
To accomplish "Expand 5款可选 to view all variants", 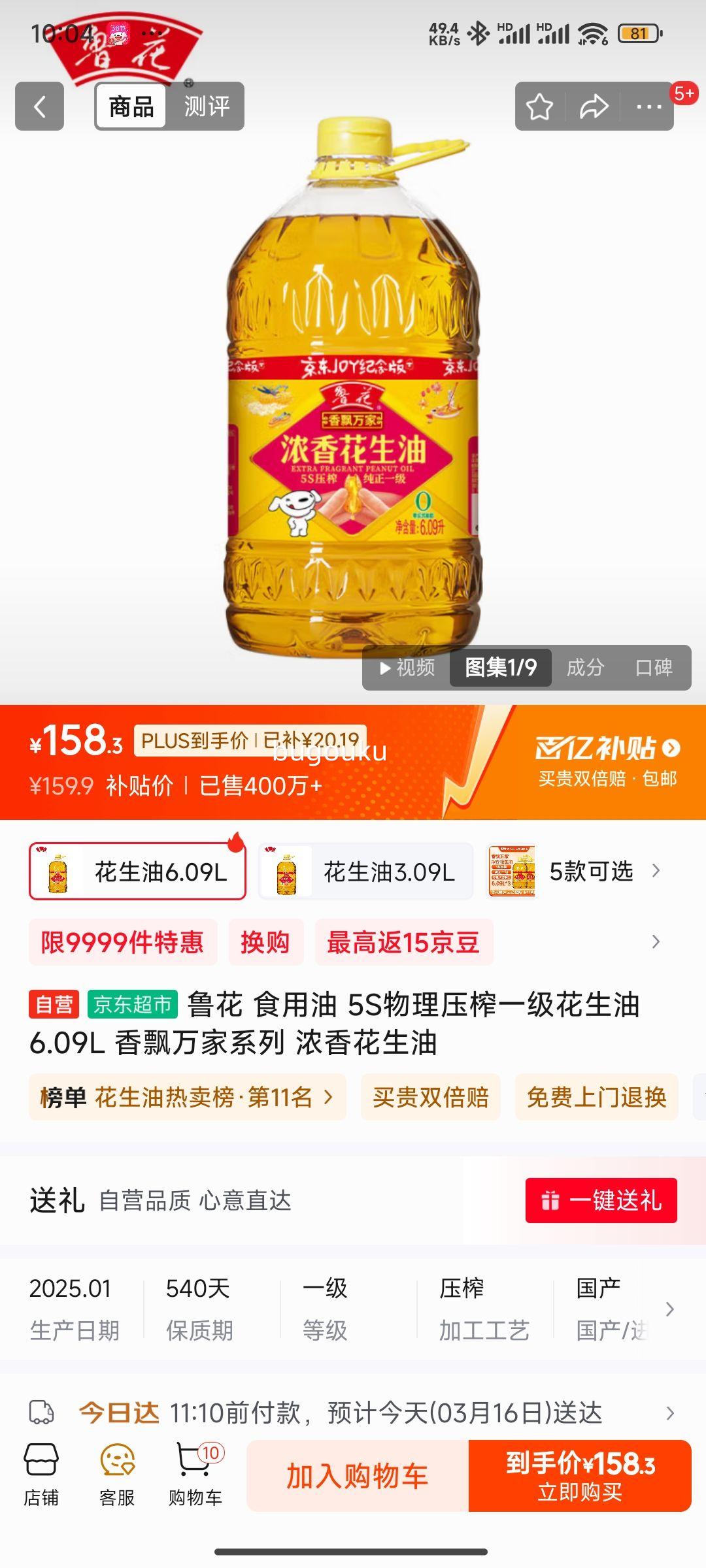I will point(590,871).
